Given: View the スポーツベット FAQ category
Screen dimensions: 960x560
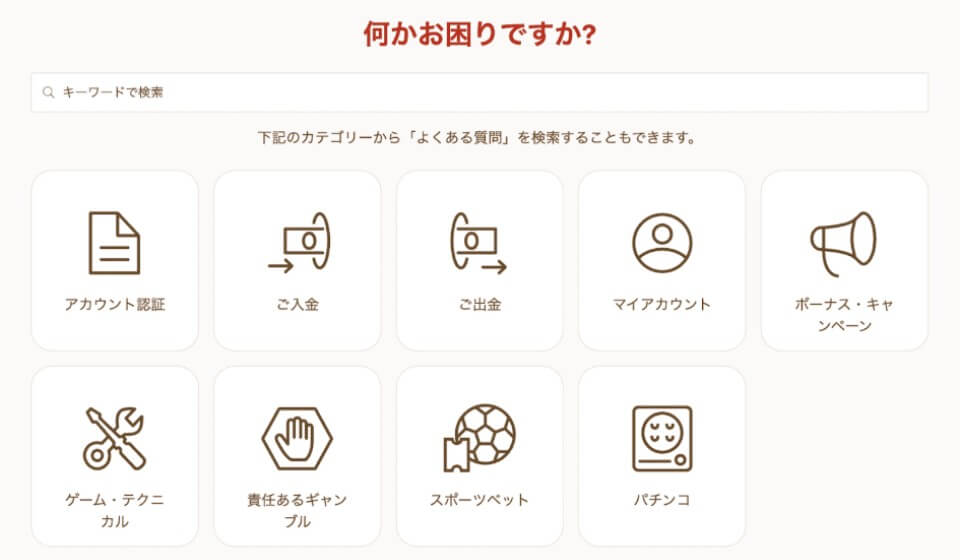Looking at the screenshot, I should point(480,456).
